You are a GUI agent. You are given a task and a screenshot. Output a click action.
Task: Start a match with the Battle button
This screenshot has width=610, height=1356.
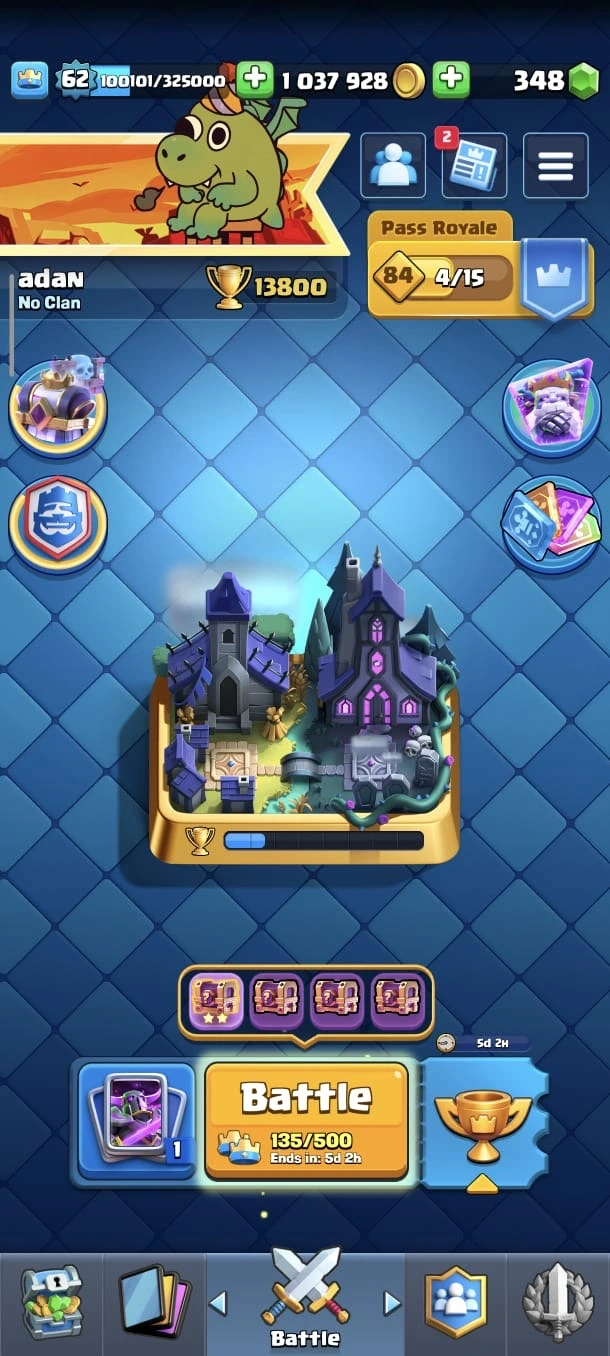coord(306,1120)
